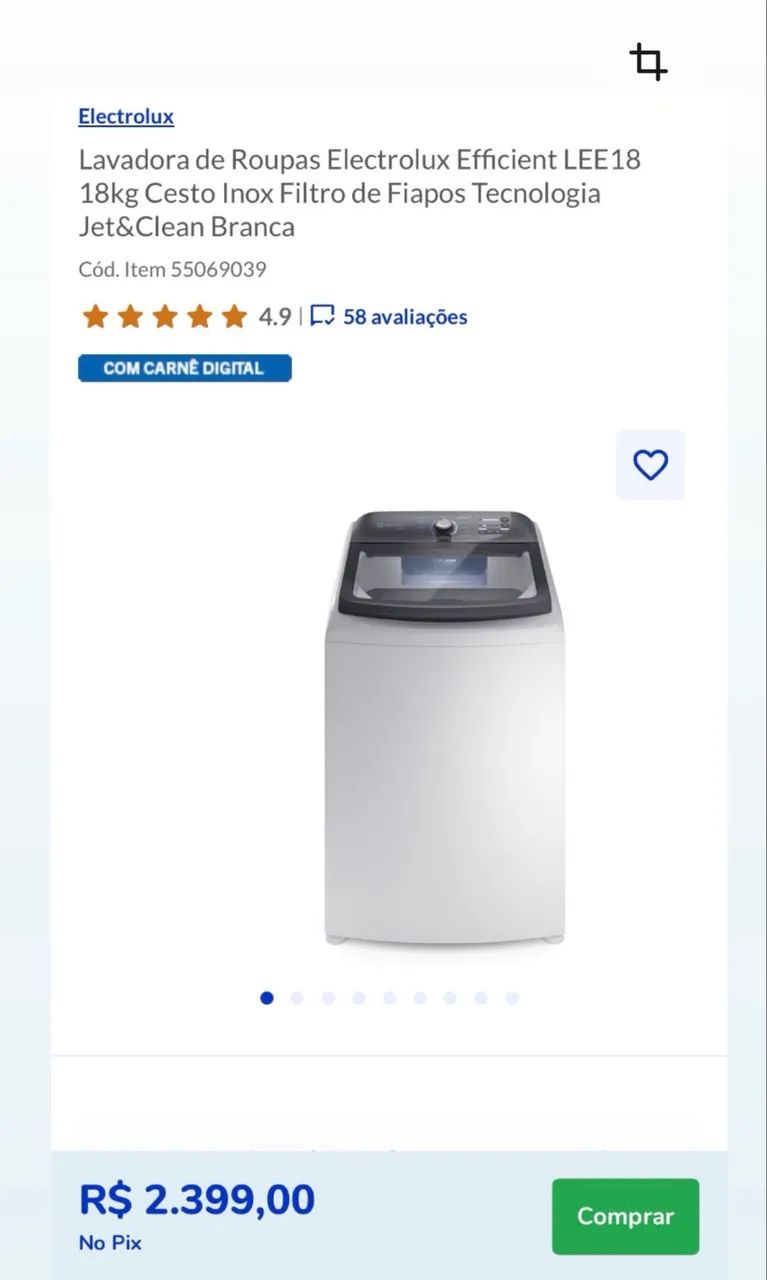Click the middle star of the rating

(164, 316)
